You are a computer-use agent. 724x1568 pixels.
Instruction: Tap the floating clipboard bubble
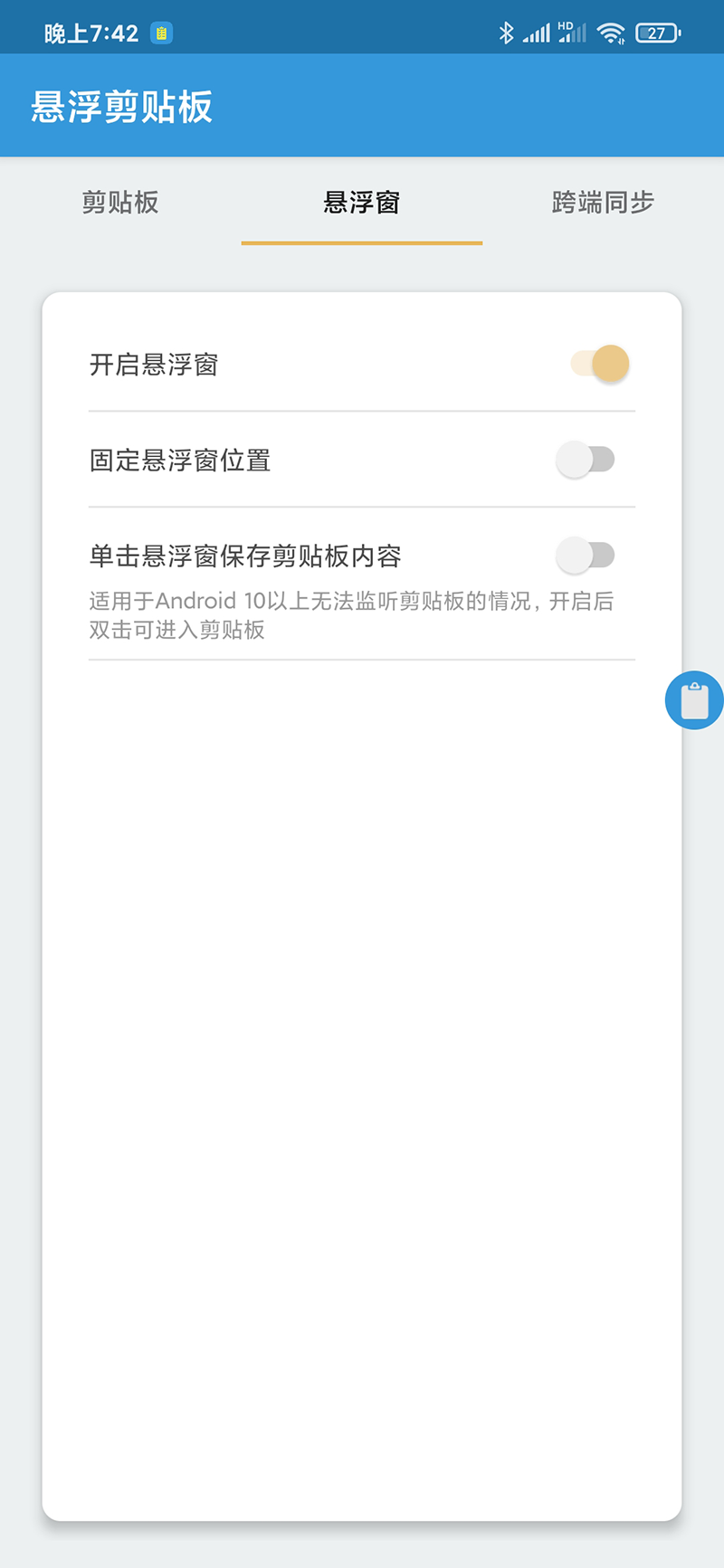point(694,700)
